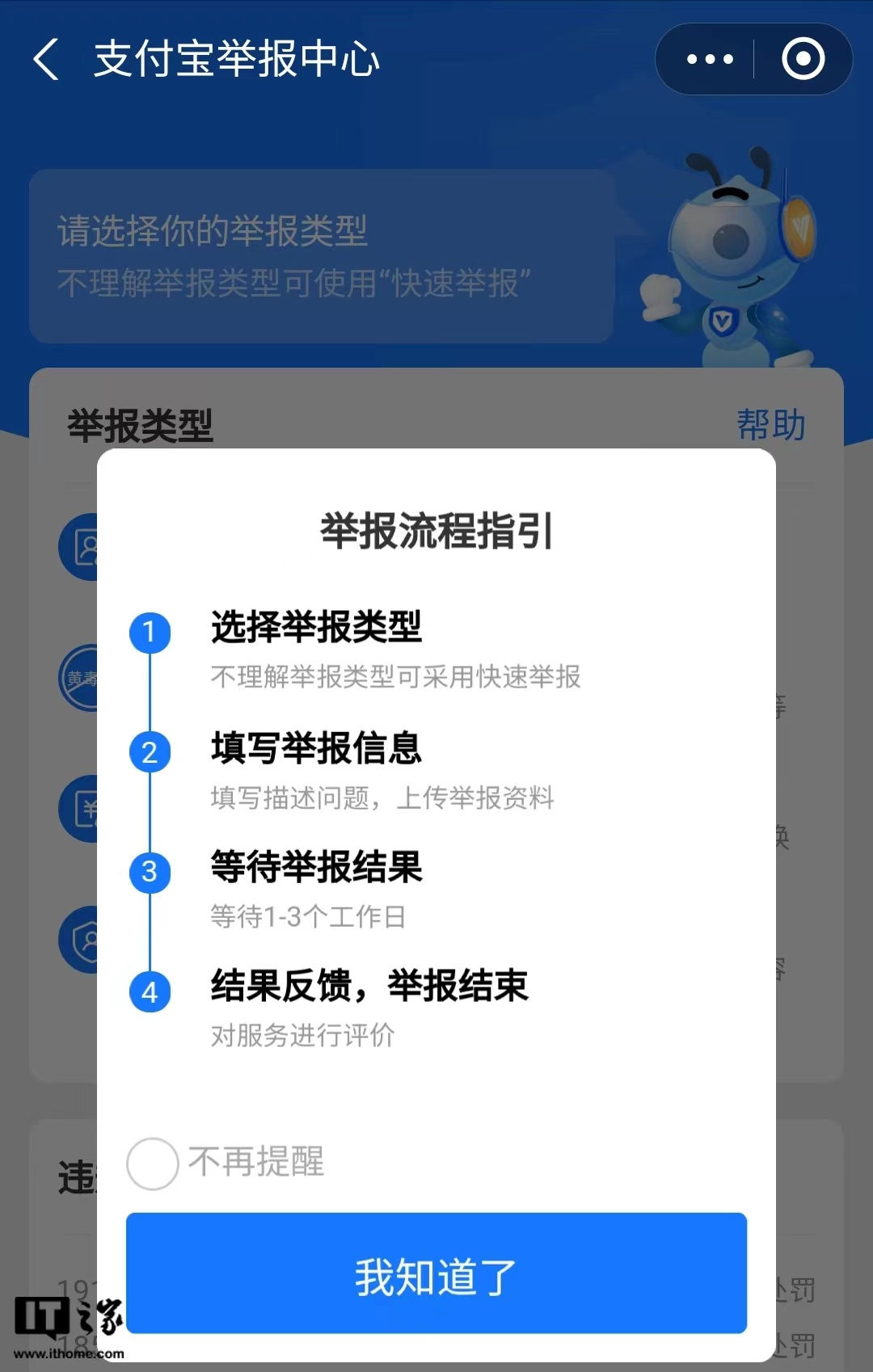The width and height of the screenshot is (873, 1372).
Task: Open the three-dot more options menu
Action: pyautogui.click(x=709, y=60)
